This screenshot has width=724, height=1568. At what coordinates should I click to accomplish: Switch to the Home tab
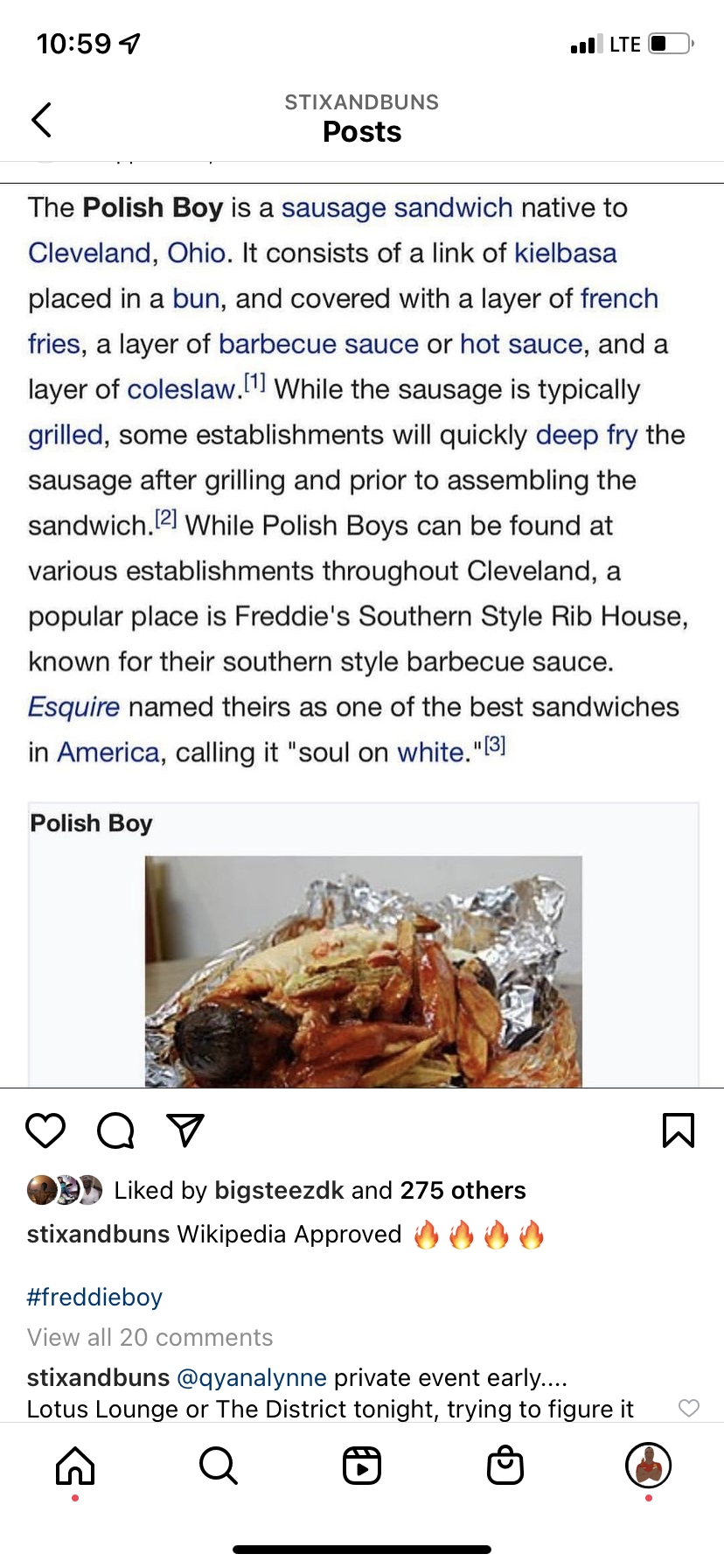[75, 1466]
